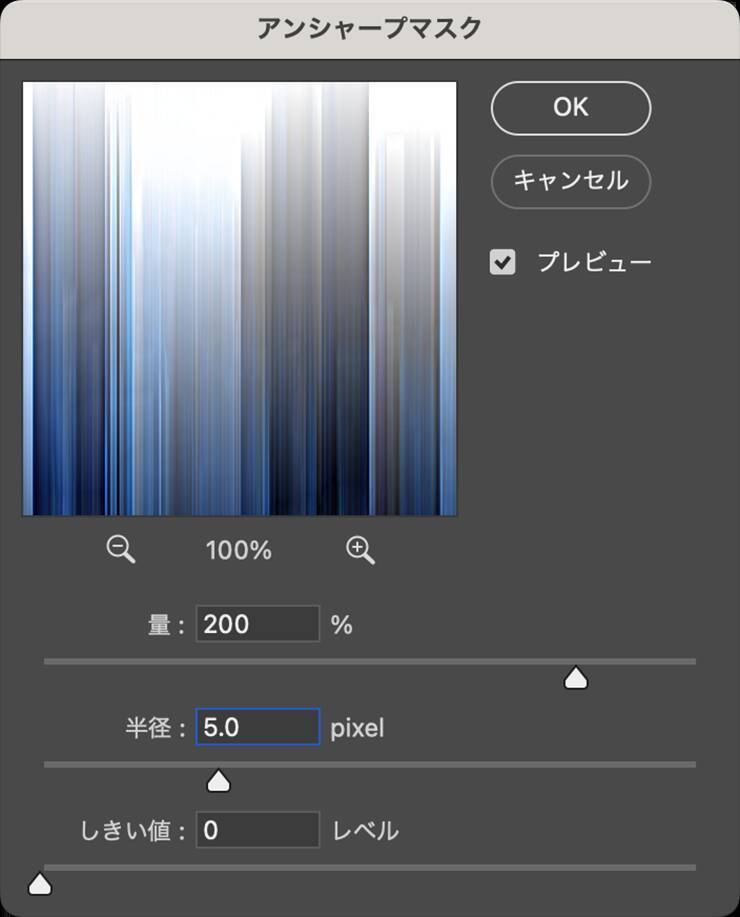Viewport: 740px width, 917px height.
Task: Tap the 量 slider handle
Action: point(575,679)
